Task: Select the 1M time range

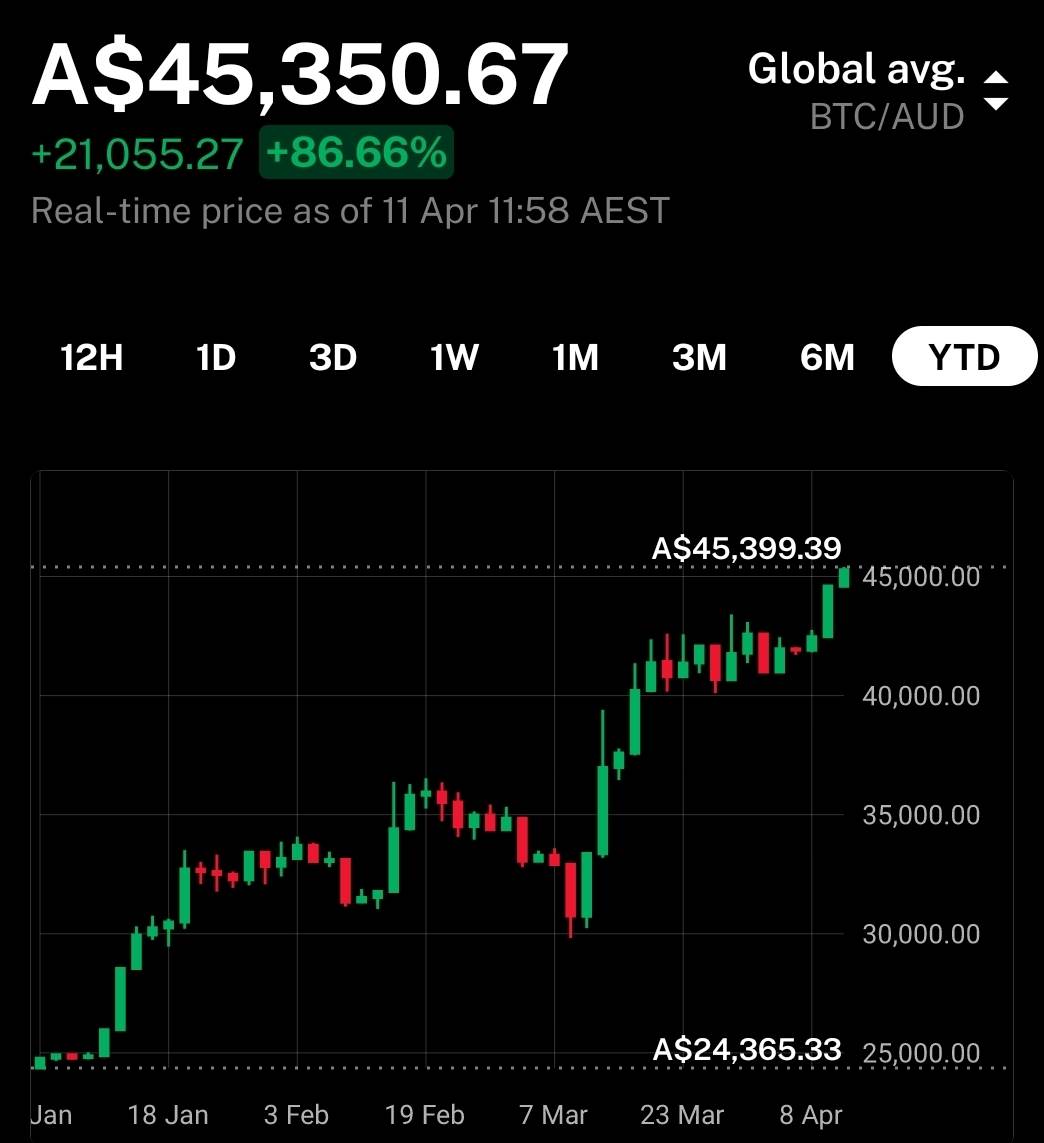Action: click(575, 357)
